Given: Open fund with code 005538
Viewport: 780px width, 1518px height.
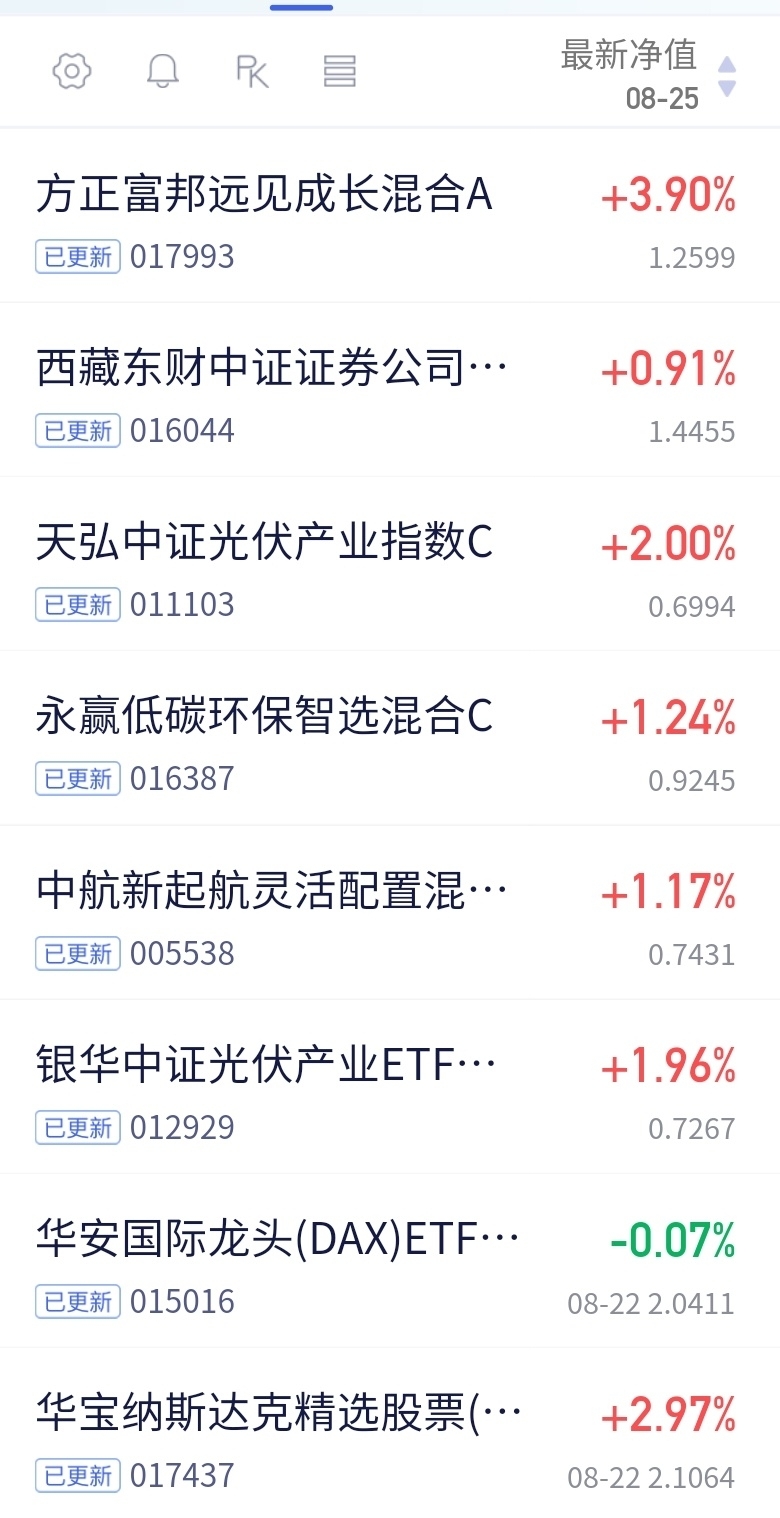Looking at the screenshot, I should (x=390, y=912).
